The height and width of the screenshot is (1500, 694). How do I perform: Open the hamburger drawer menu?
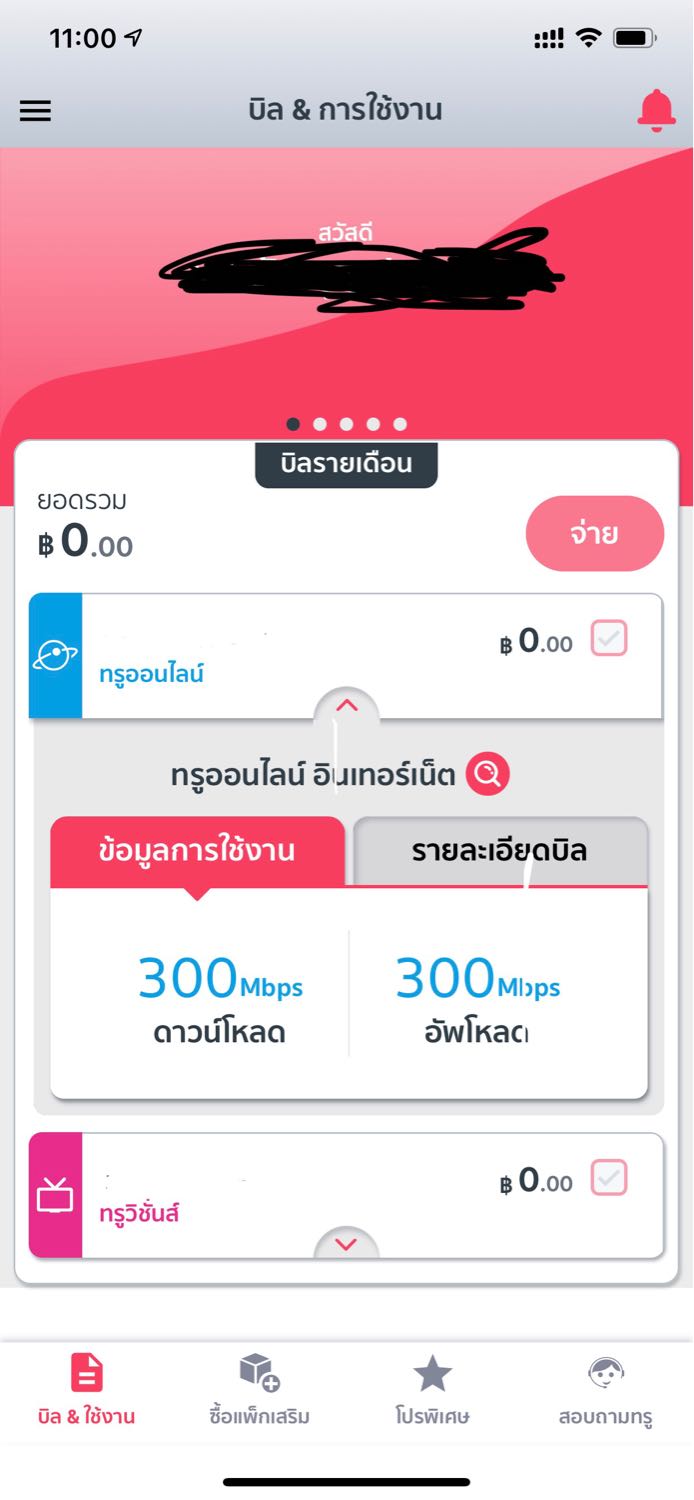pyautogui.click(x=35, y=111)
